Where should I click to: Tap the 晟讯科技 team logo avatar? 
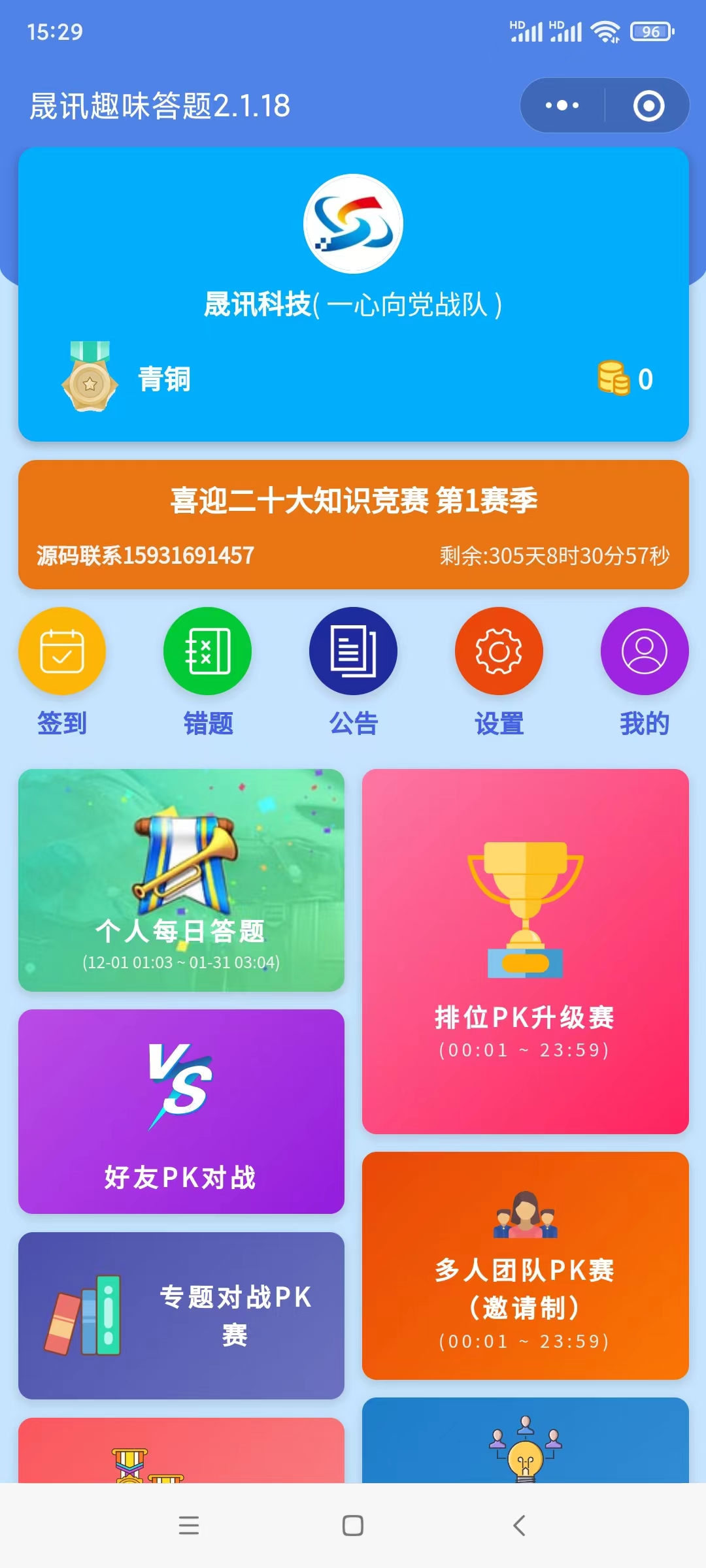click(353, 222)
